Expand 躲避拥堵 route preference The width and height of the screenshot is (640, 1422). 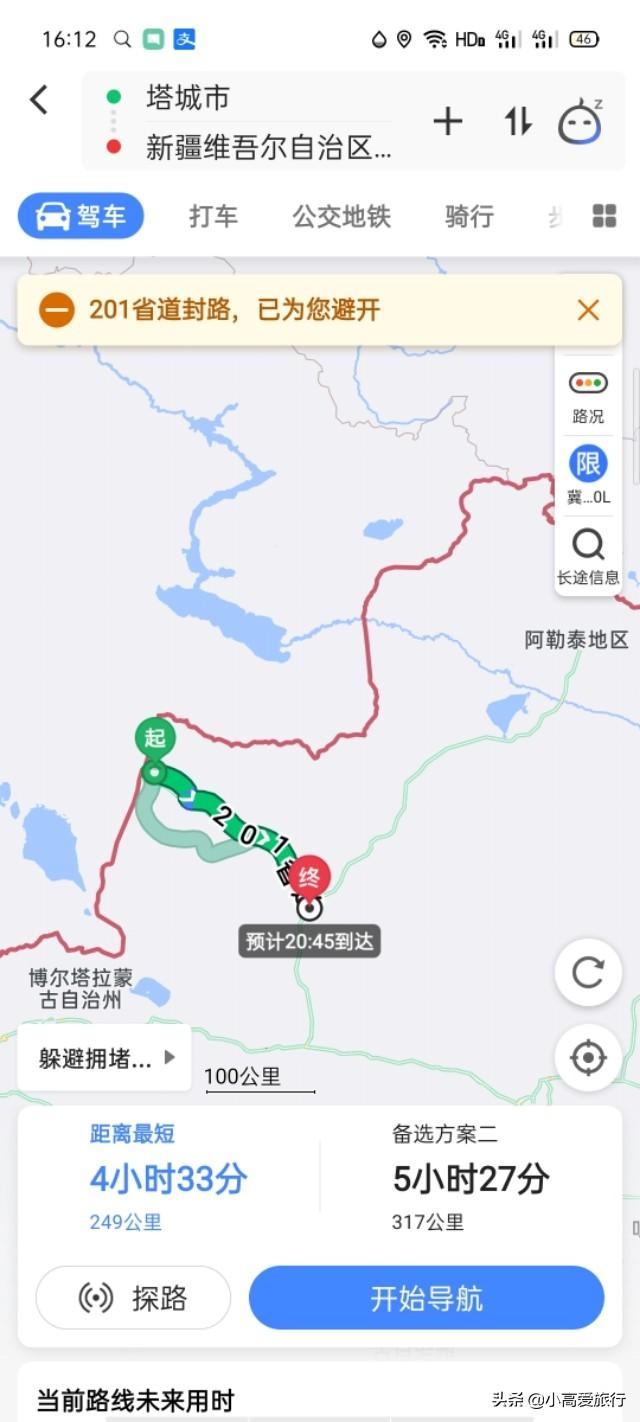[x=105, y=1058]
